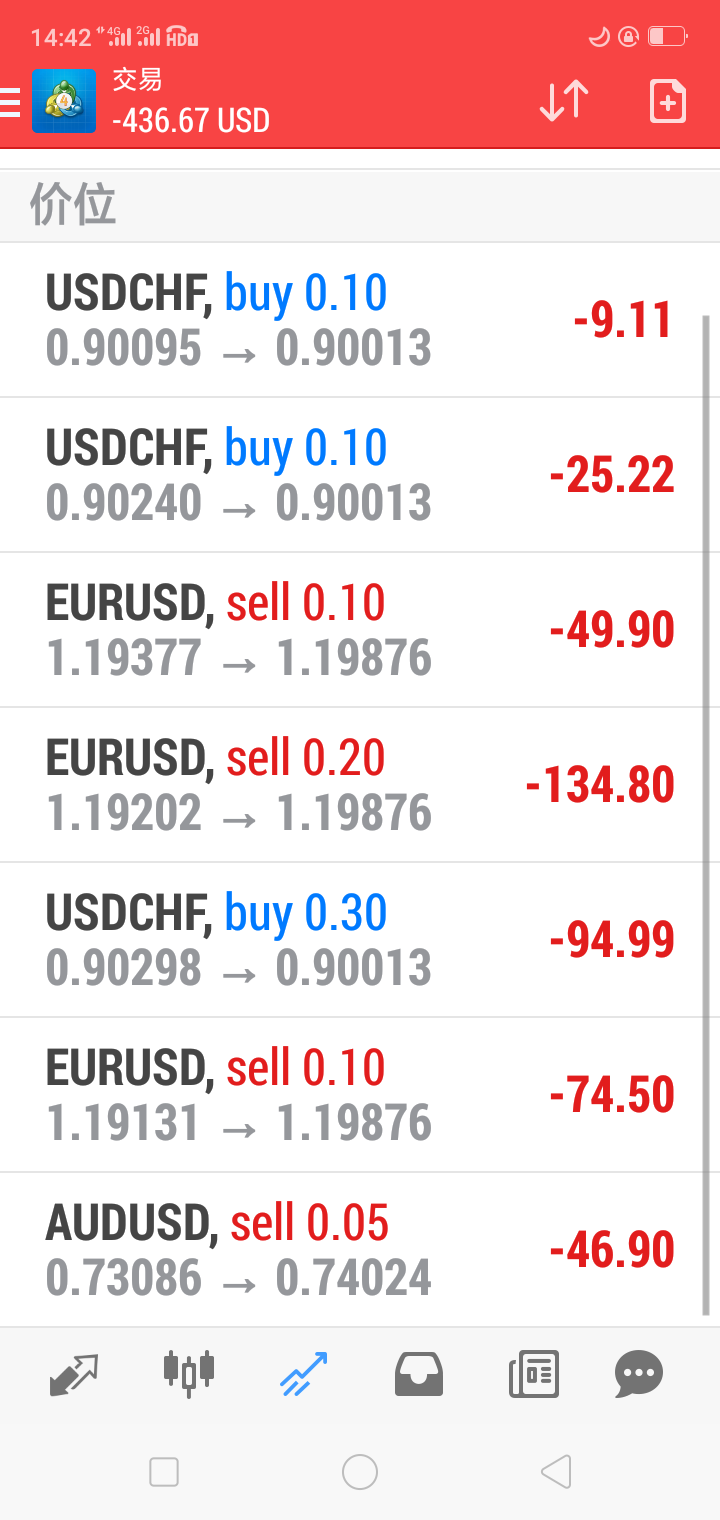Open USDCHF buy 0.10 position losing -9.11
720x1520 pixels.
click(360, 320)
